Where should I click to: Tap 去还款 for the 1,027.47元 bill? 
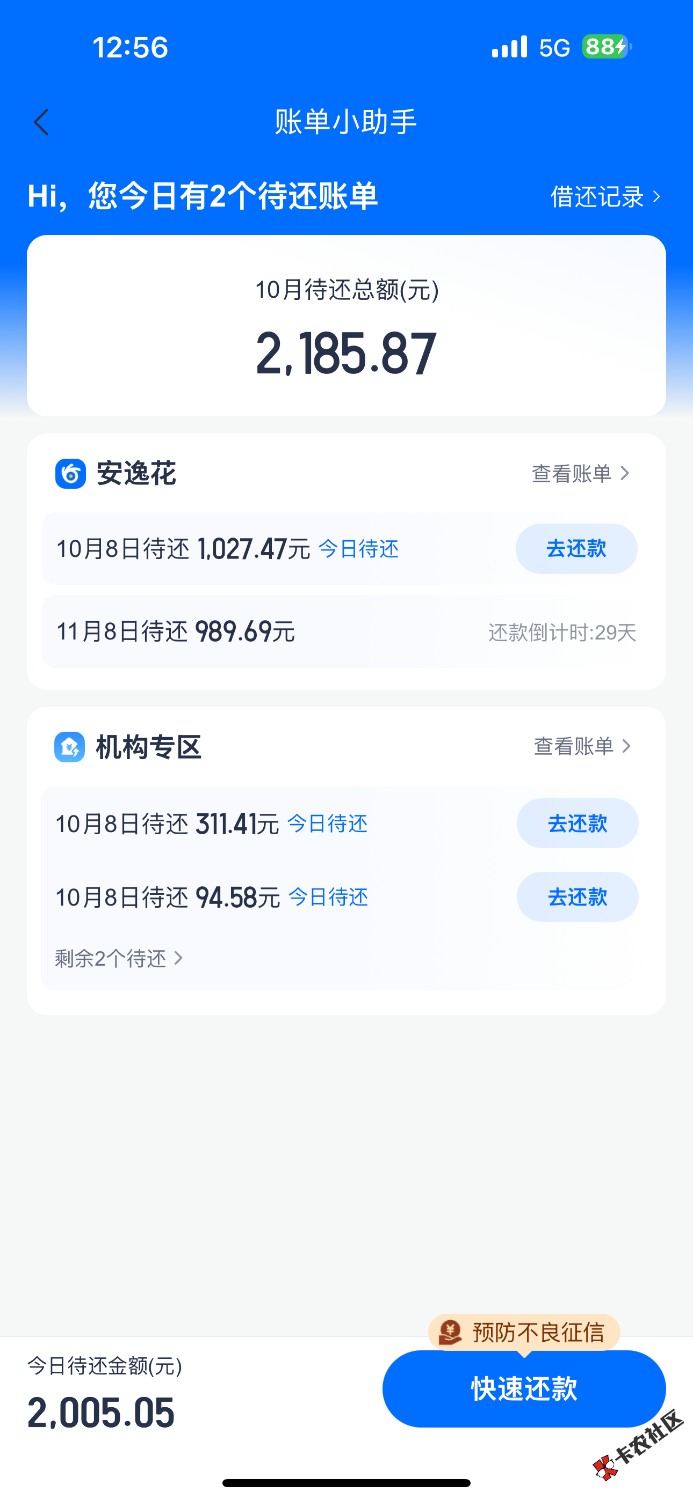(x=576, y=549)
